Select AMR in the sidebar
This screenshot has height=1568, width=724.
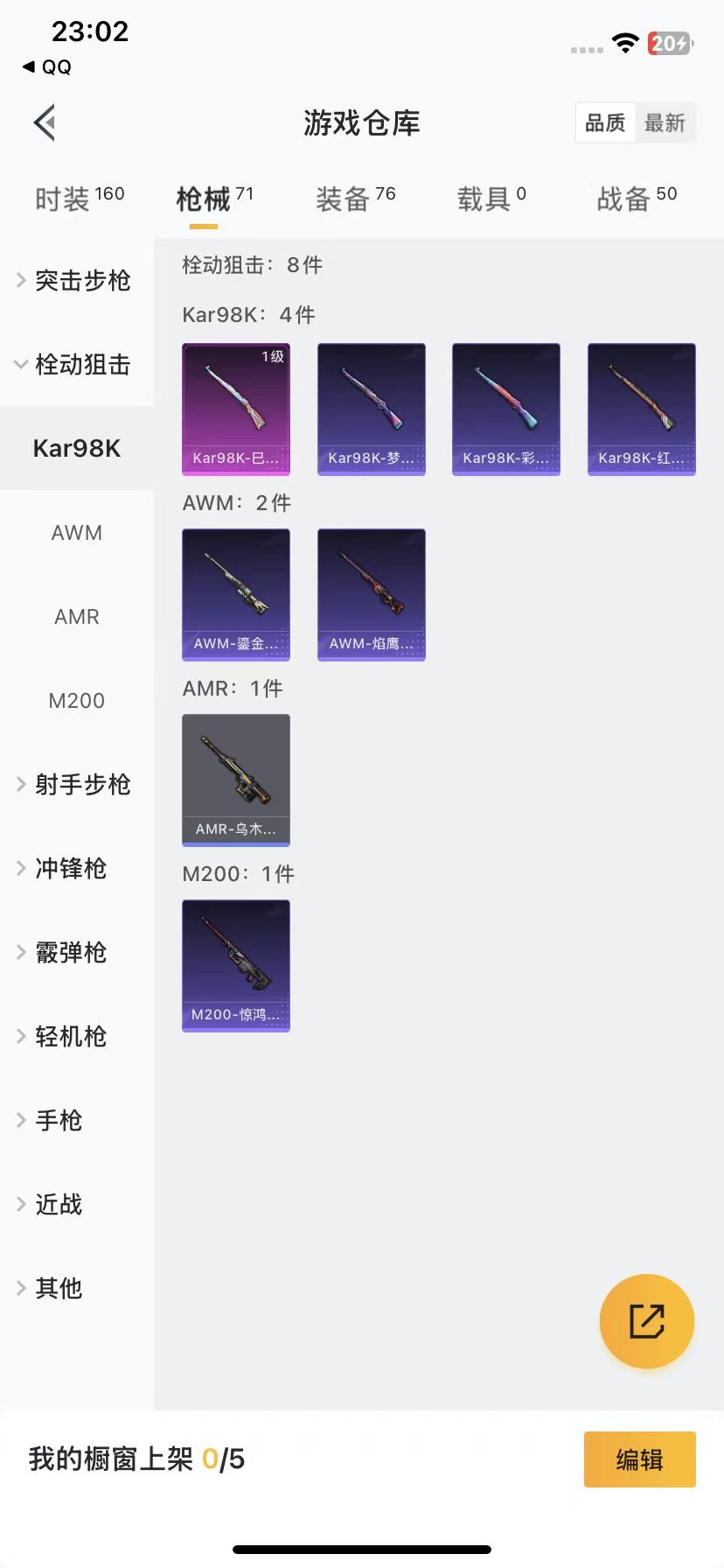(77, 617)
